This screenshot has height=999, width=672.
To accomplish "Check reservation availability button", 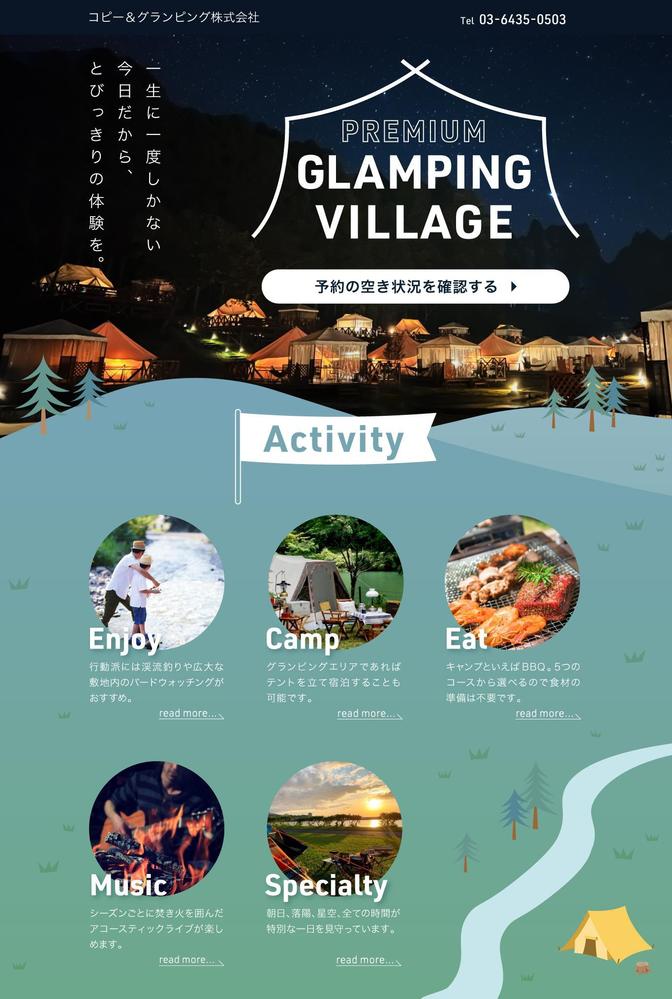I will click(x=415, y=286).
